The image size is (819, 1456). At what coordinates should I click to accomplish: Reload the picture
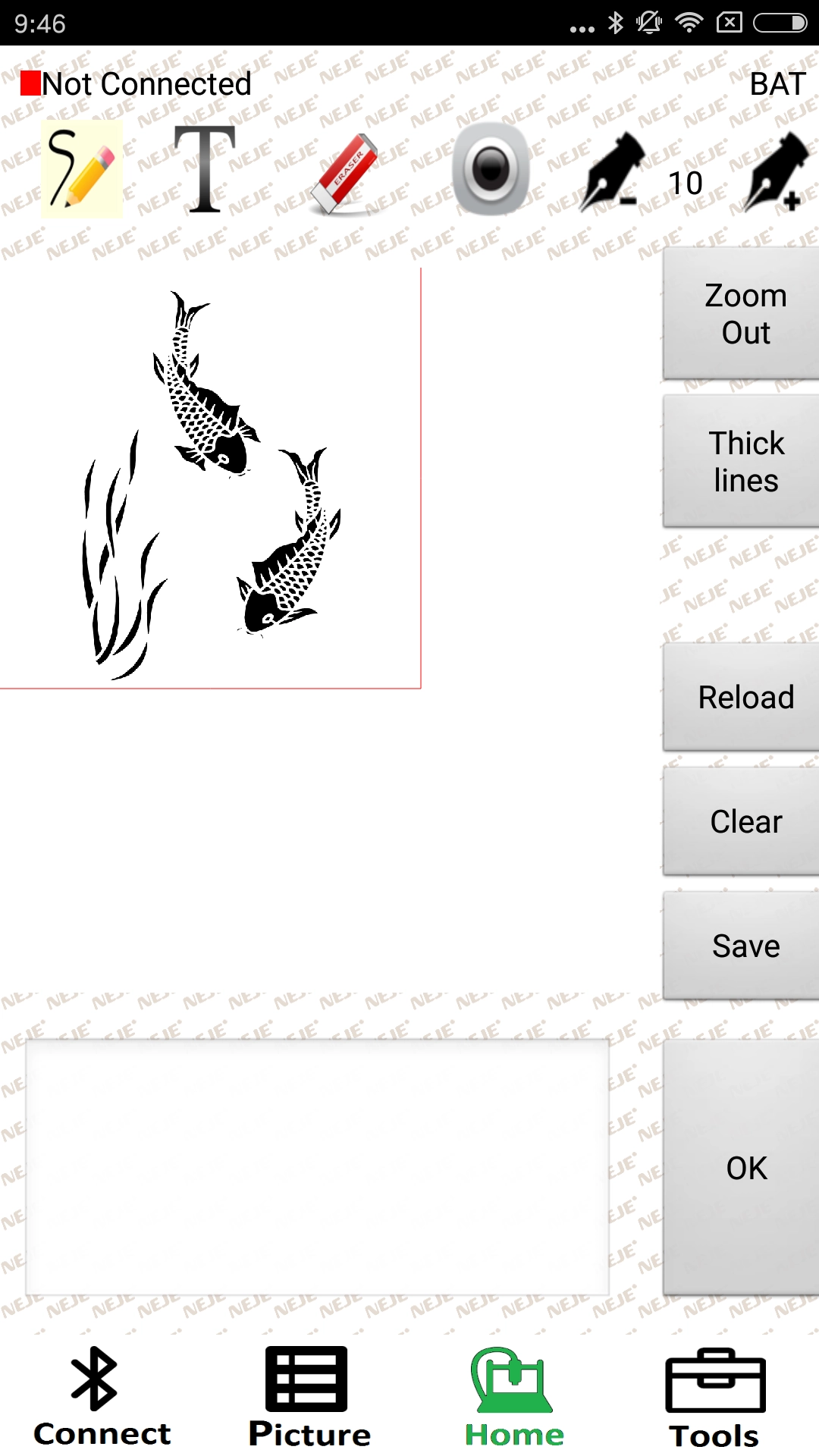click(745, 697)
